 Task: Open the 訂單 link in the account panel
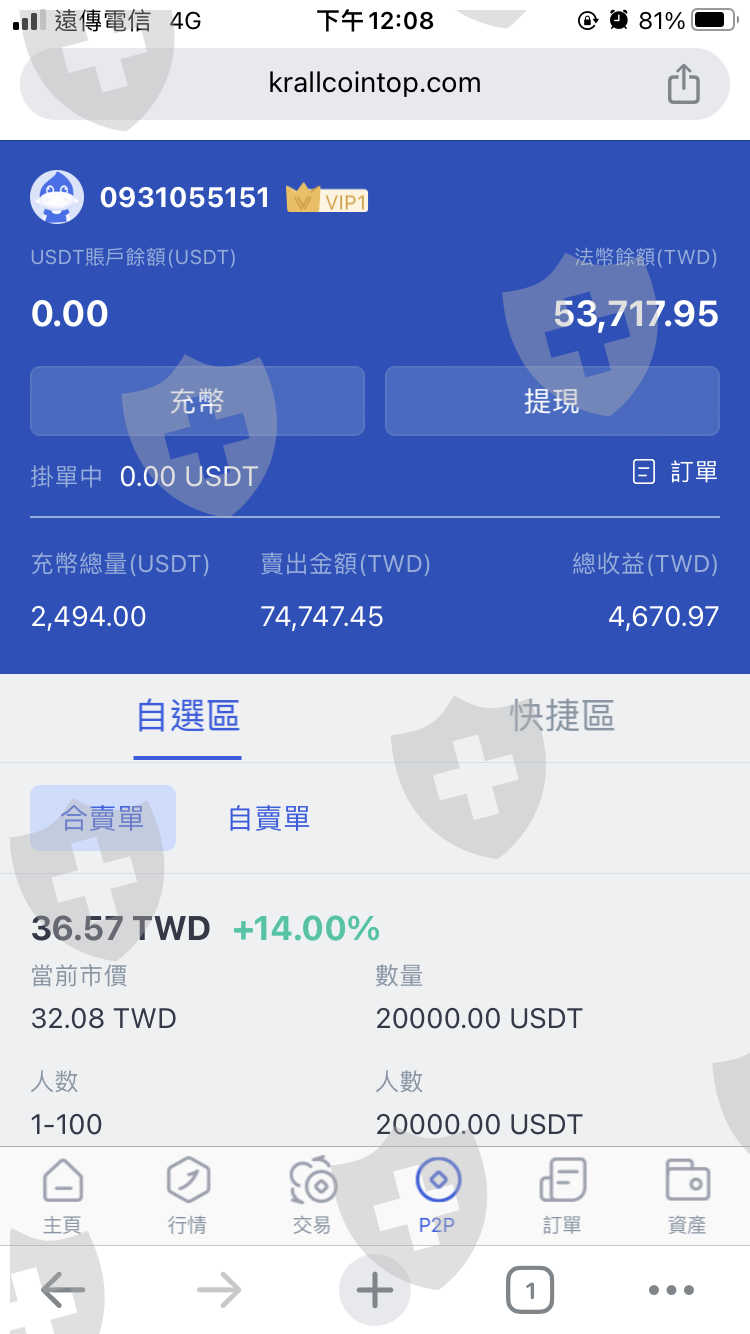[x=676, y=472]
